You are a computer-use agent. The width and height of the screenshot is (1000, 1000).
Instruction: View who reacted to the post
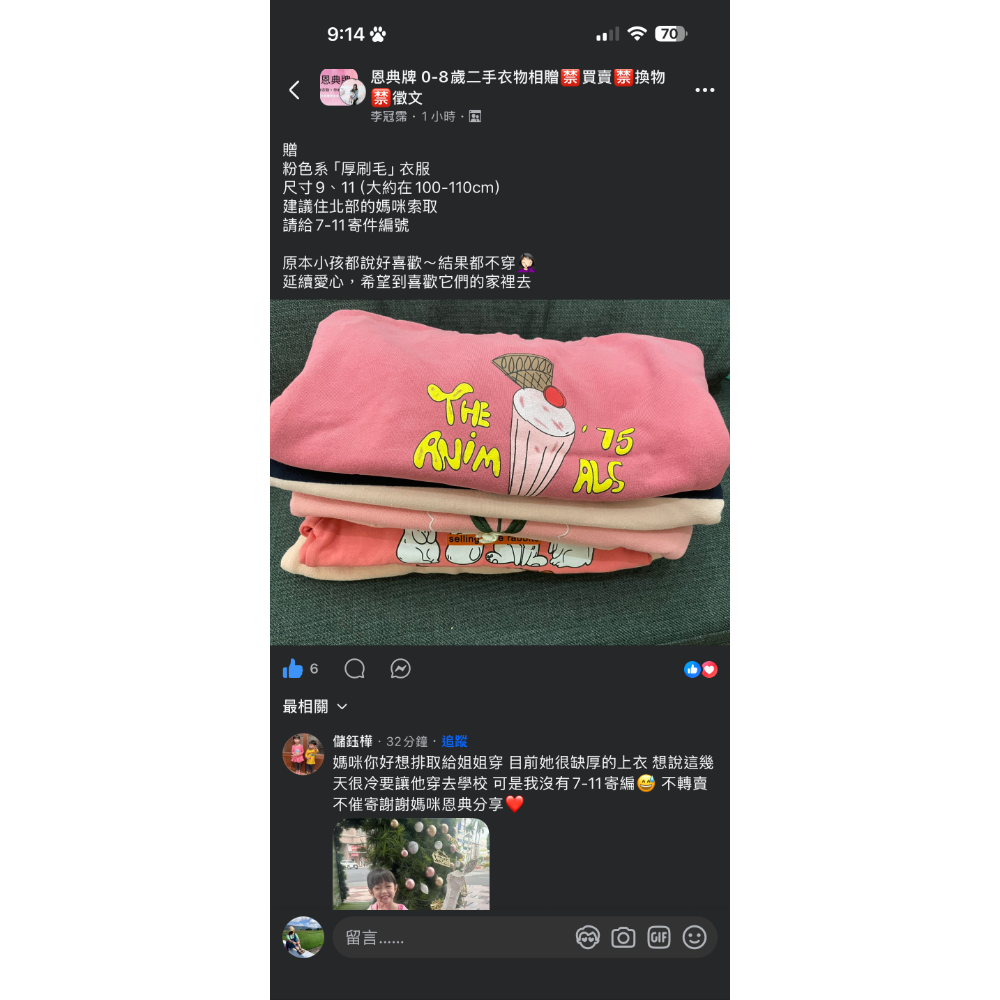[x=700, y=670]
